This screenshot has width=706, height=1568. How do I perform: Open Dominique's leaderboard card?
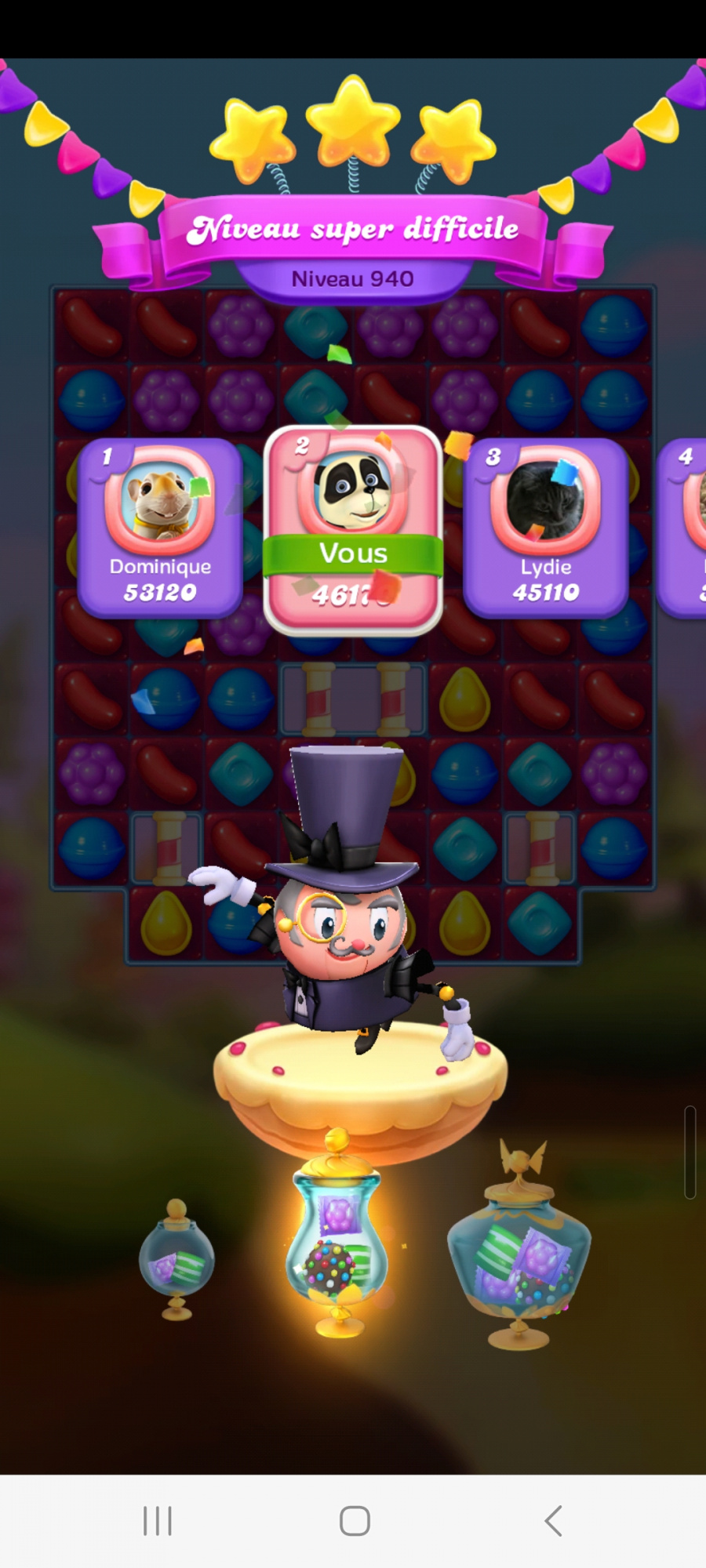(160, 528)
